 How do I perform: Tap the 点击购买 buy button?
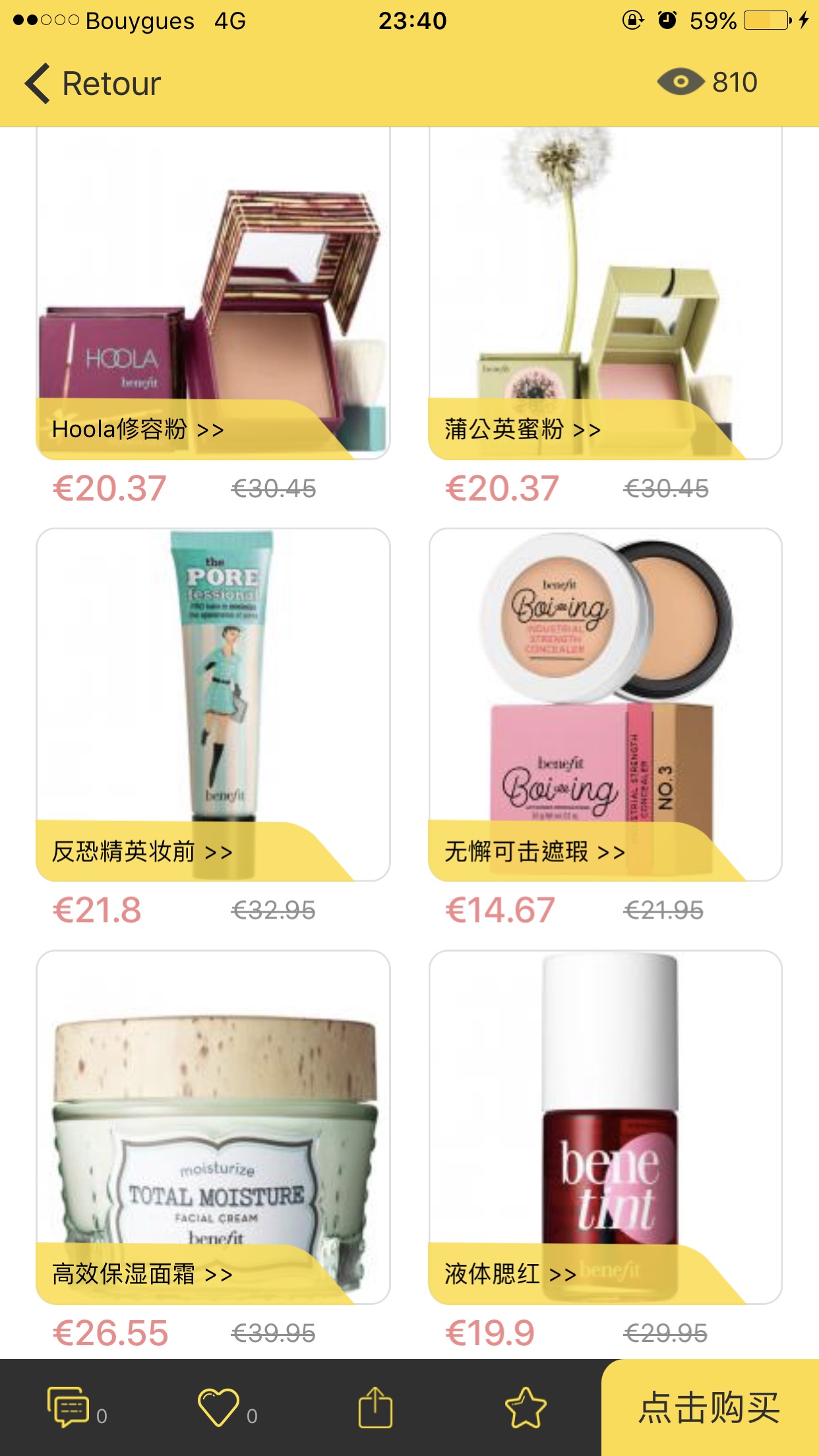[710, 1408]
